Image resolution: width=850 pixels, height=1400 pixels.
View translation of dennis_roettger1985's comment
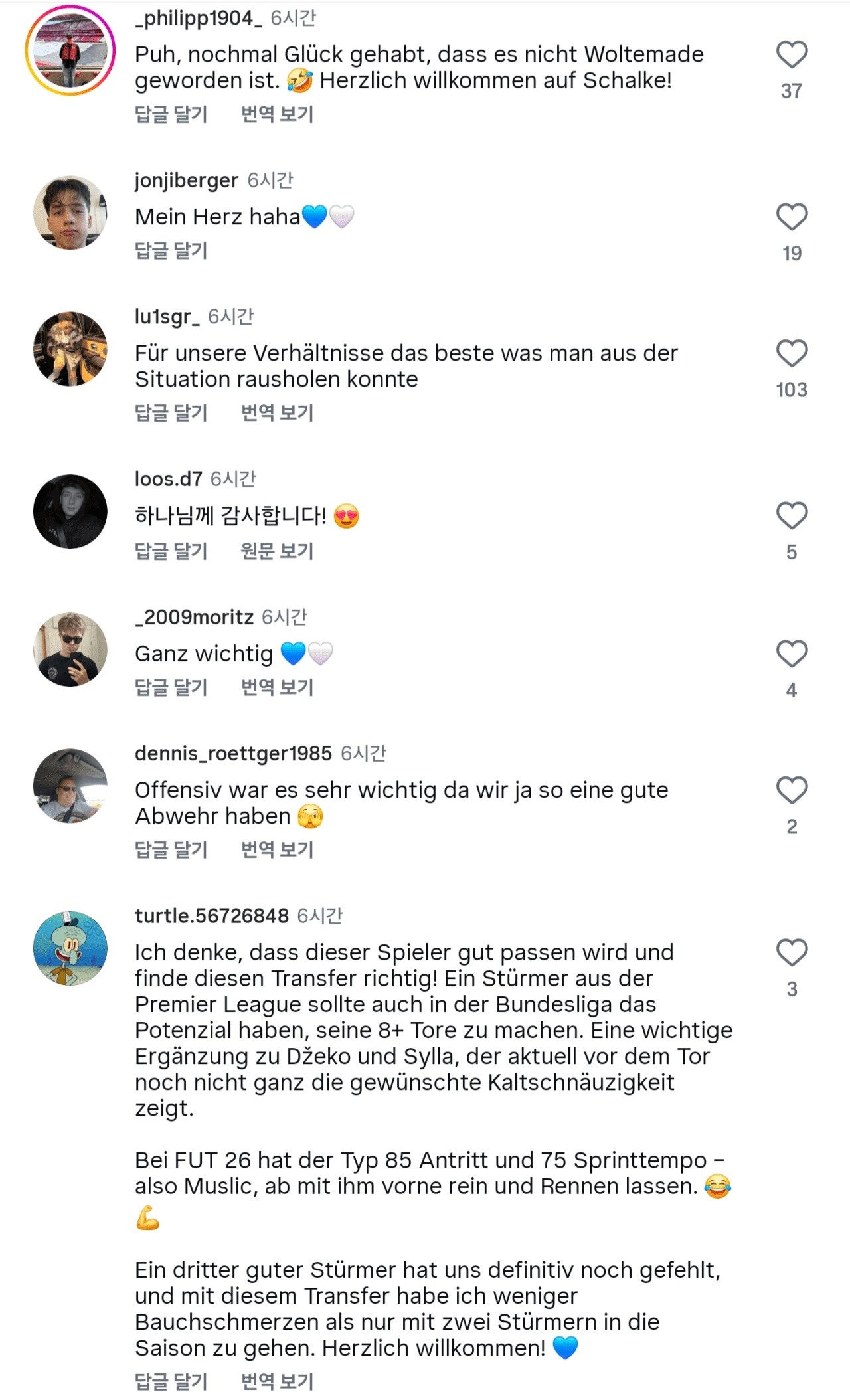277,849
